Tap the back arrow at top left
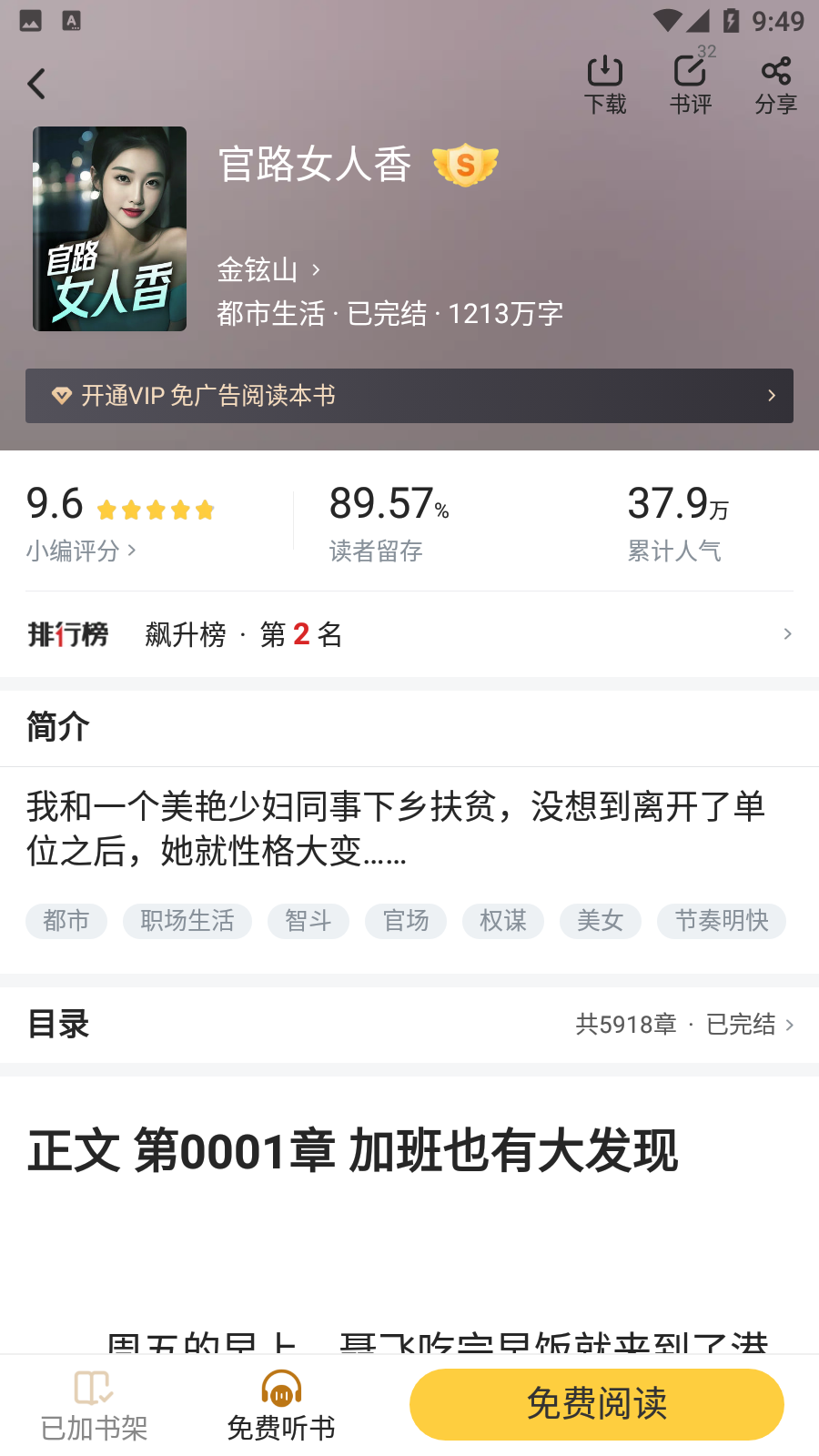 coord(36,83)
